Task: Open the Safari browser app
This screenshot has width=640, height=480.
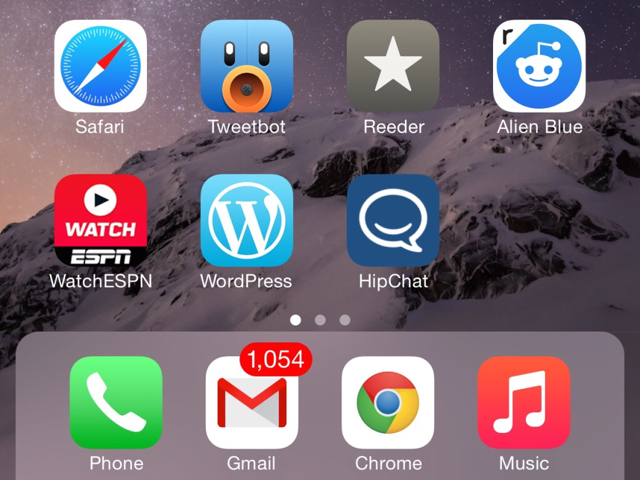Action: (x=100, y=66)
